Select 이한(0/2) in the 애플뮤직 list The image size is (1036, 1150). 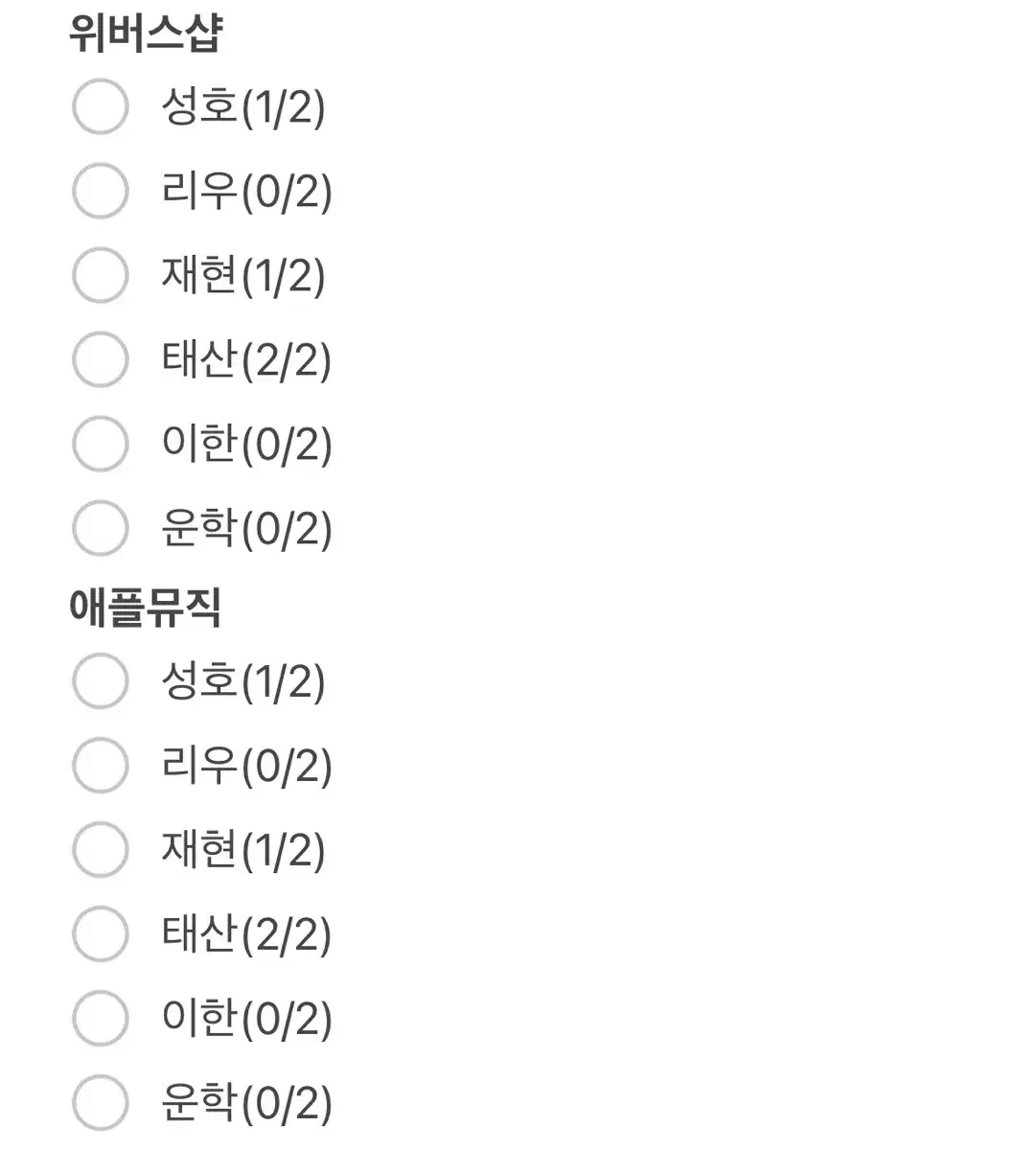[100, 1018]
